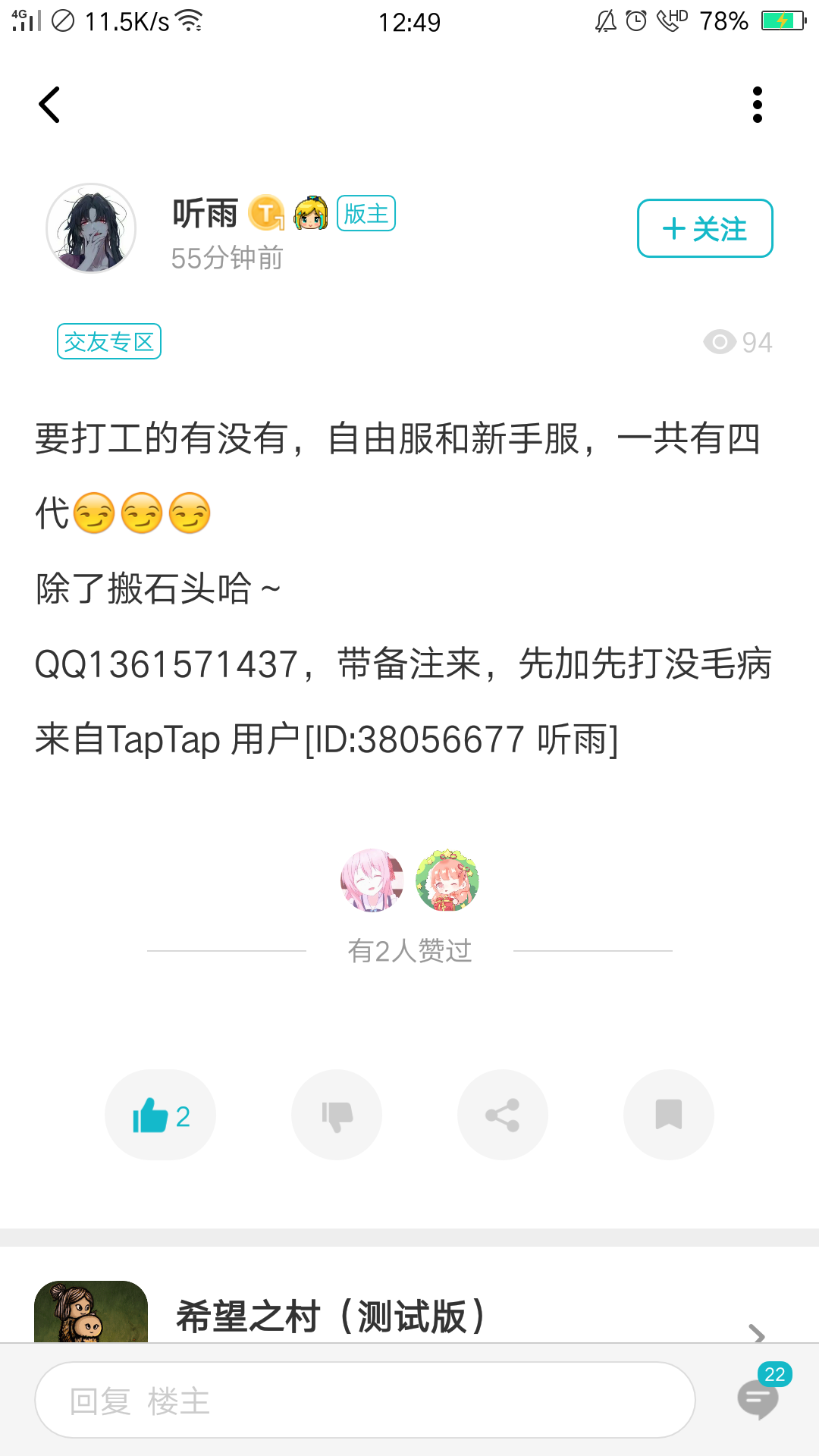Open the 希望之村（测试版）game page
This screenshot has height=1456, width=819.
409,1316
